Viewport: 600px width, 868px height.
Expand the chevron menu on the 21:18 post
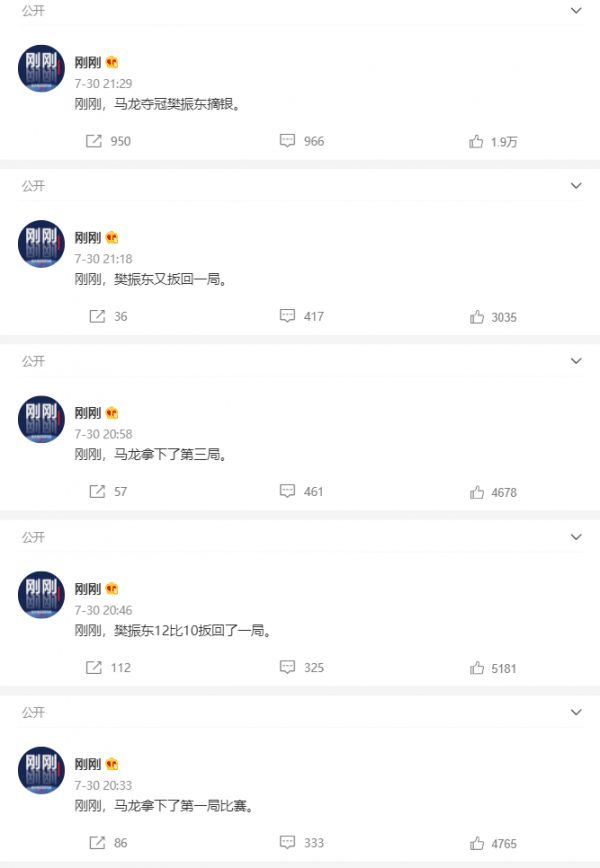coord(576,185)
